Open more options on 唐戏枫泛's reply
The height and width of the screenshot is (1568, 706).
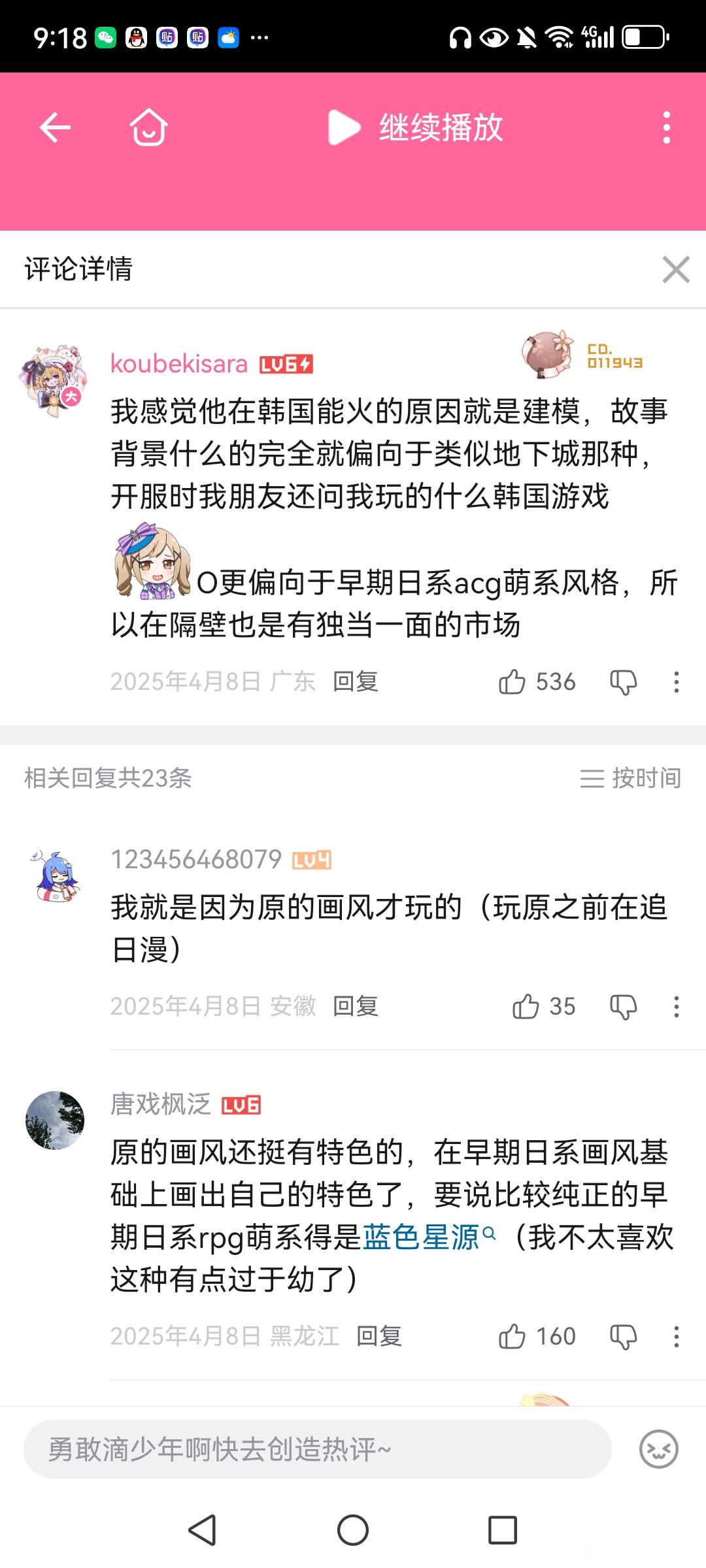[676, 1337]
